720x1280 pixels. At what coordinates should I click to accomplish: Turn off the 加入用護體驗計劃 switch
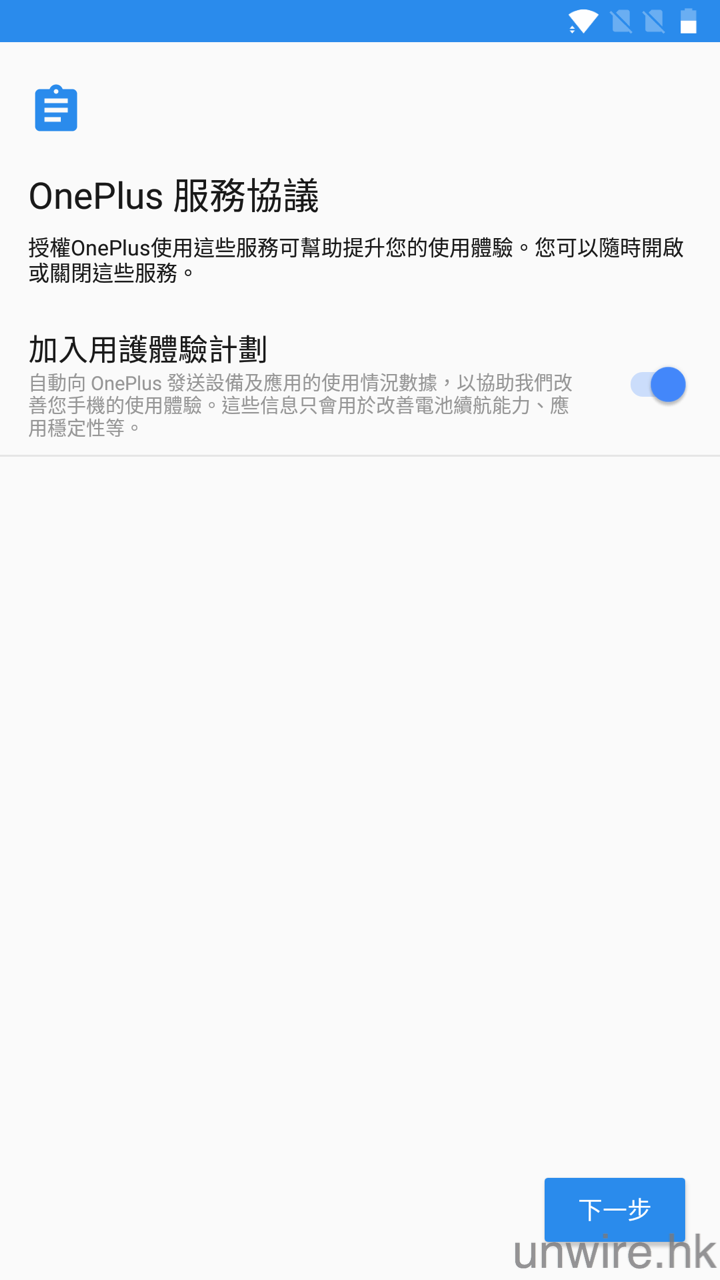click(x=657, y=385)
